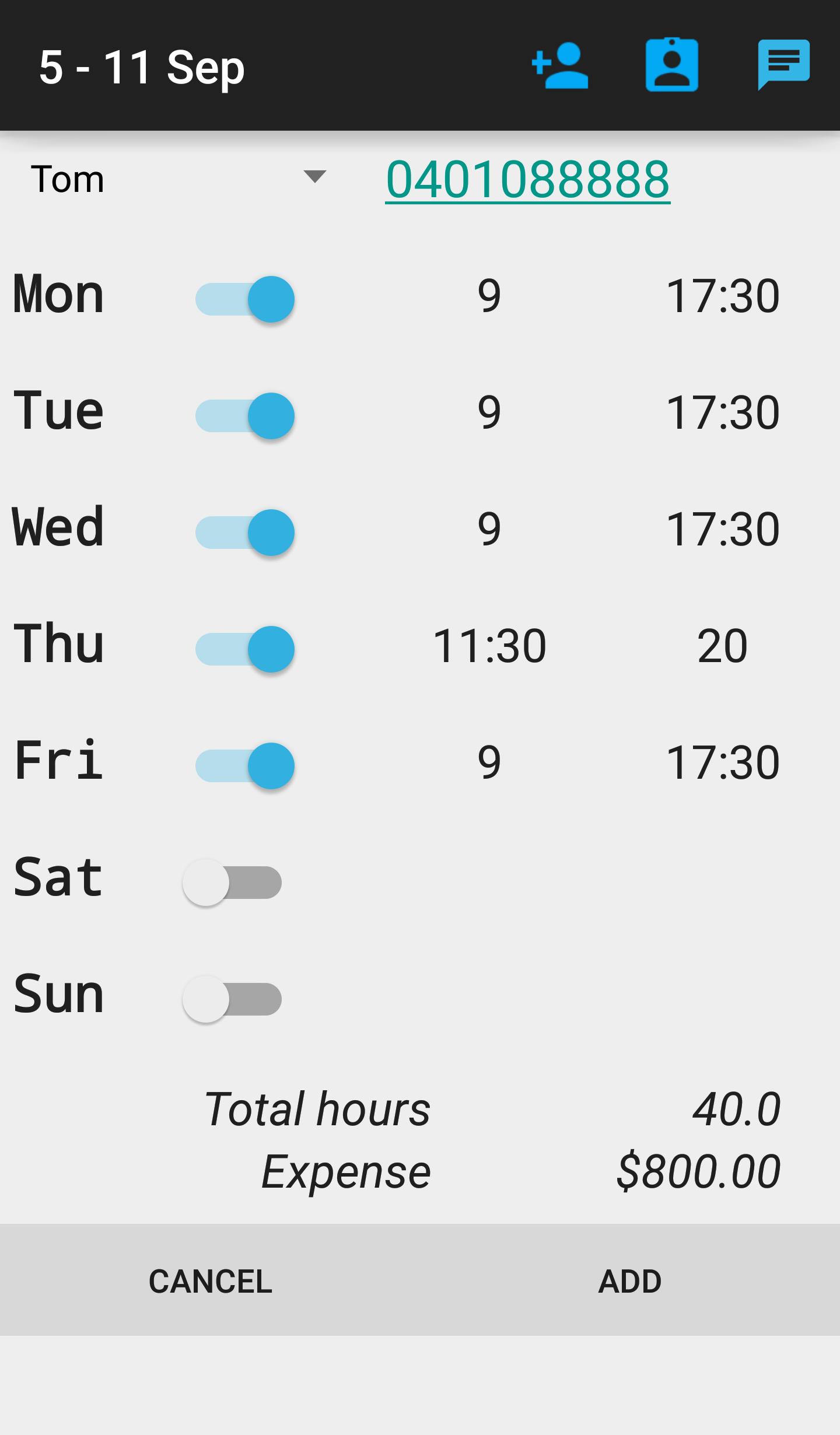This screenshot has height=1435, width=840.
Task: Edit Mon start time 9
Action: click(x=489, y=295)
